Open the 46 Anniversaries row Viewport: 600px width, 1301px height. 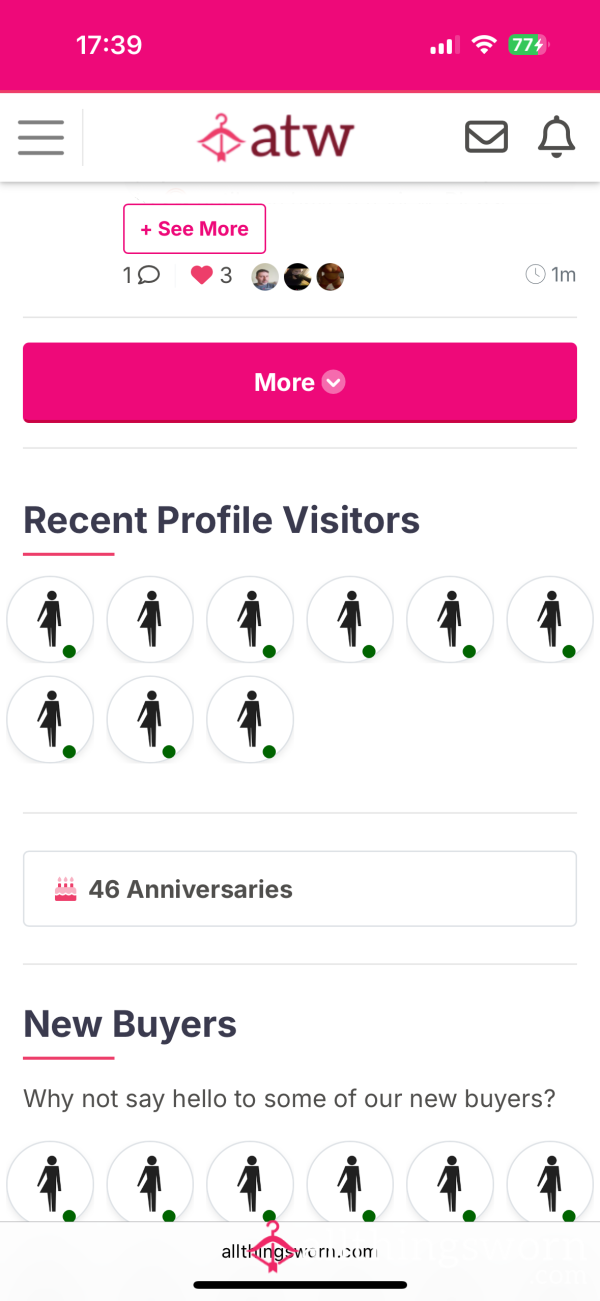[300, 889]
